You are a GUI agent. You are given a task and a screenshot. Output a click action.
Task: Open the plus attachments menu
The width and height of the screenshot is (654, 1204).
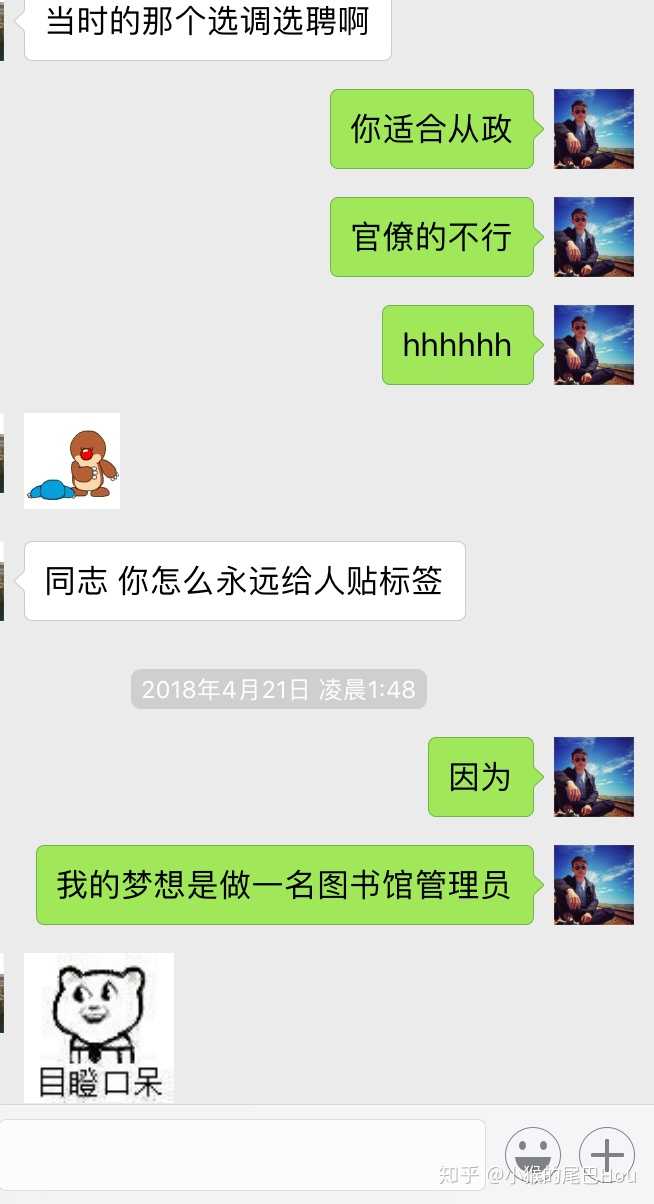(x=607, y=1154)
